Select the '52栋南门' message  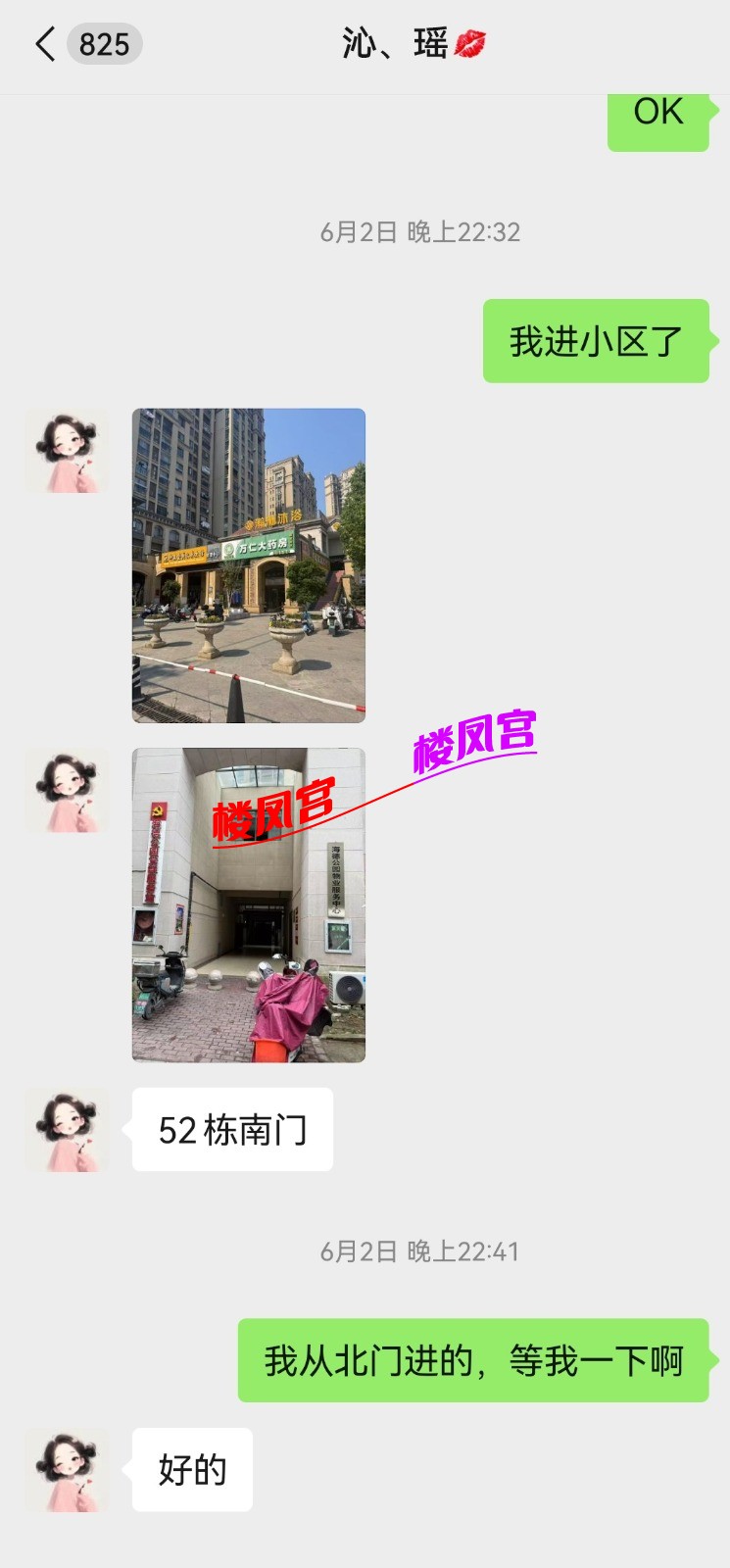[232, 1129]
